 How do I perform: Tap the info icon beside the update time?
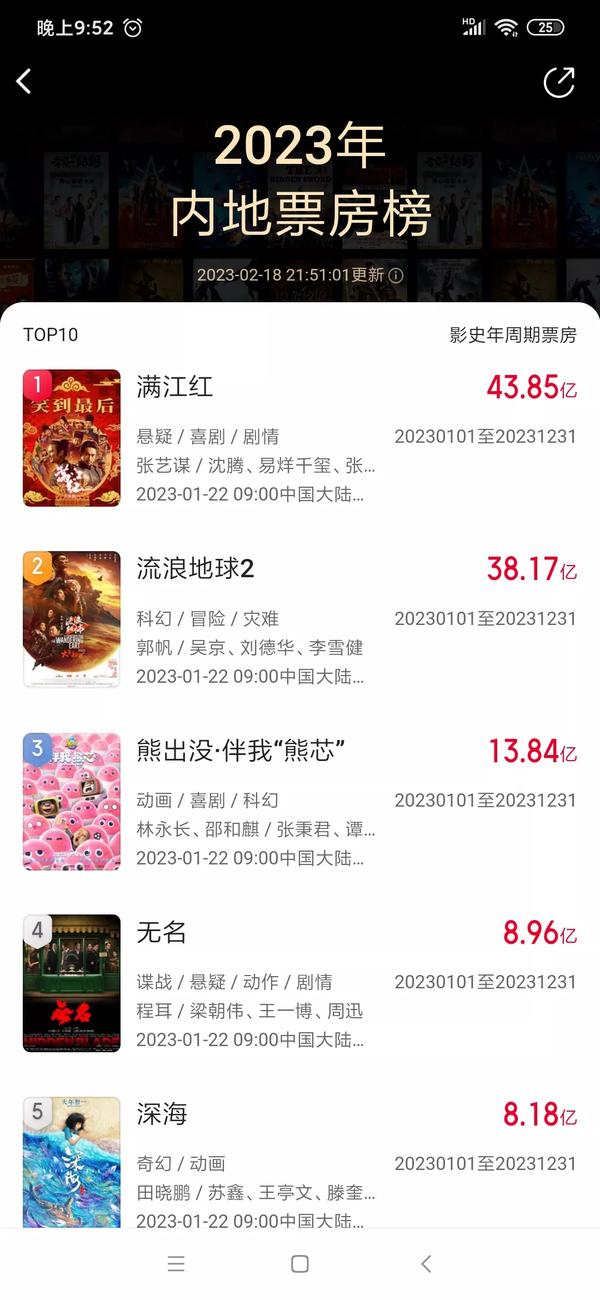(x=396, y=275)
